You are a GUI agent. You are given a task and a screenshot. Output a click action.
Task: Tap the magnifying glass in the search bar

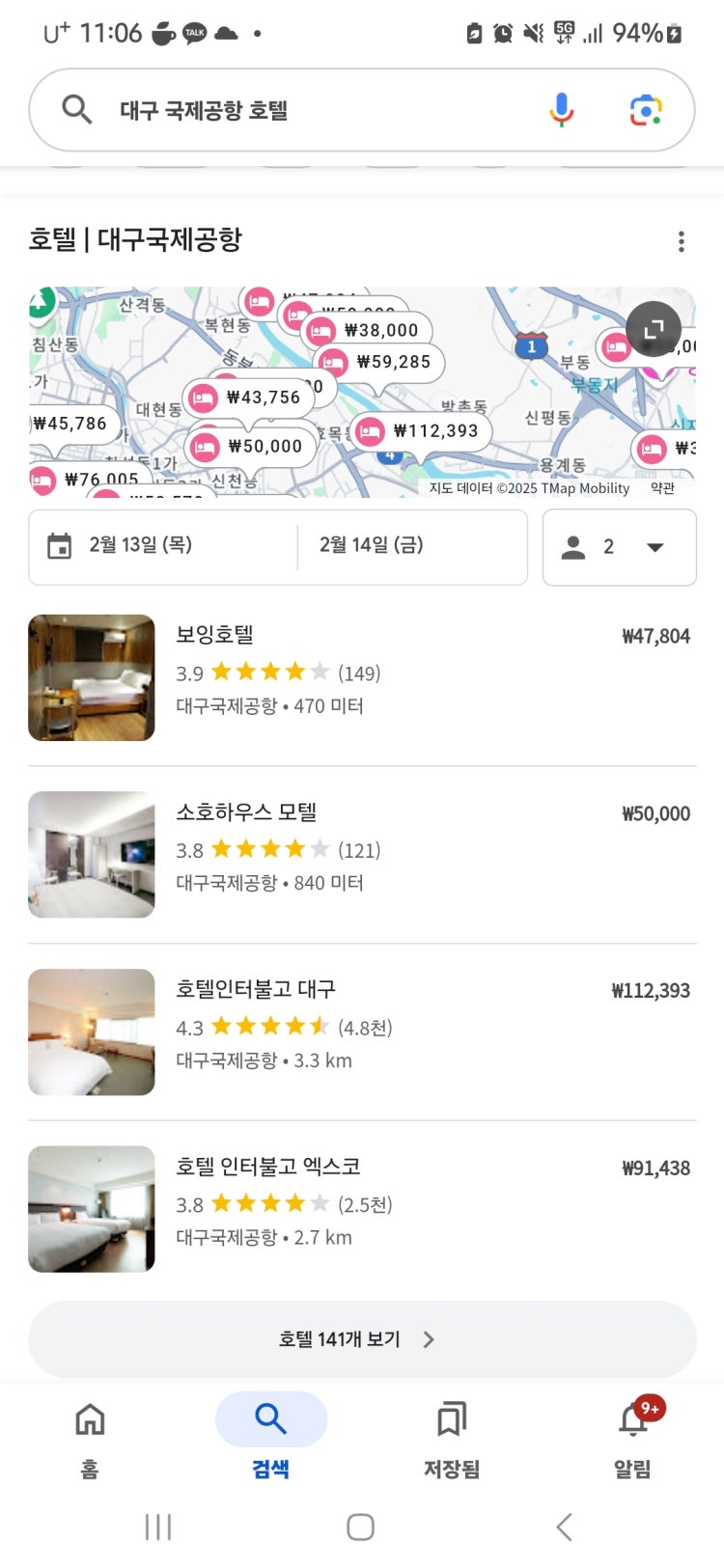click(x=77, y=109)
